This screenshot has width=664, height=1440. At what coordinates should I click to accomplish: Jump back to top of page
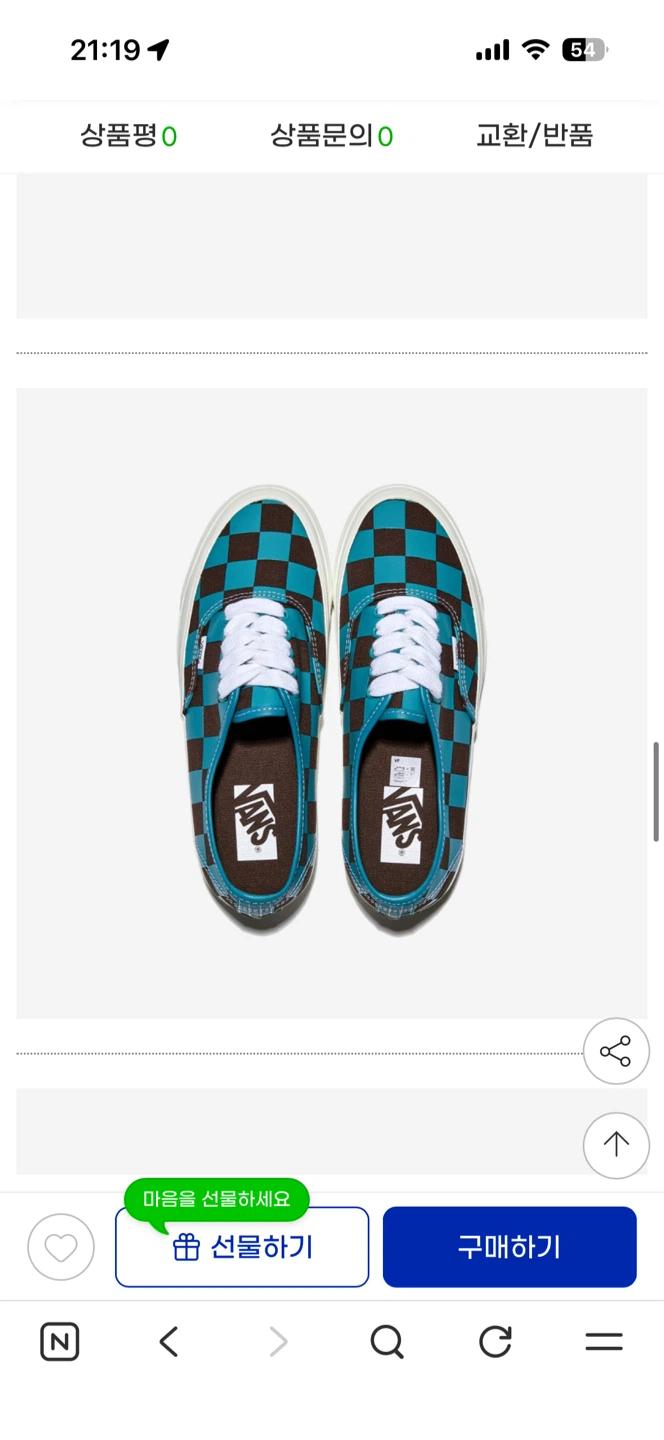(616, 1145)
